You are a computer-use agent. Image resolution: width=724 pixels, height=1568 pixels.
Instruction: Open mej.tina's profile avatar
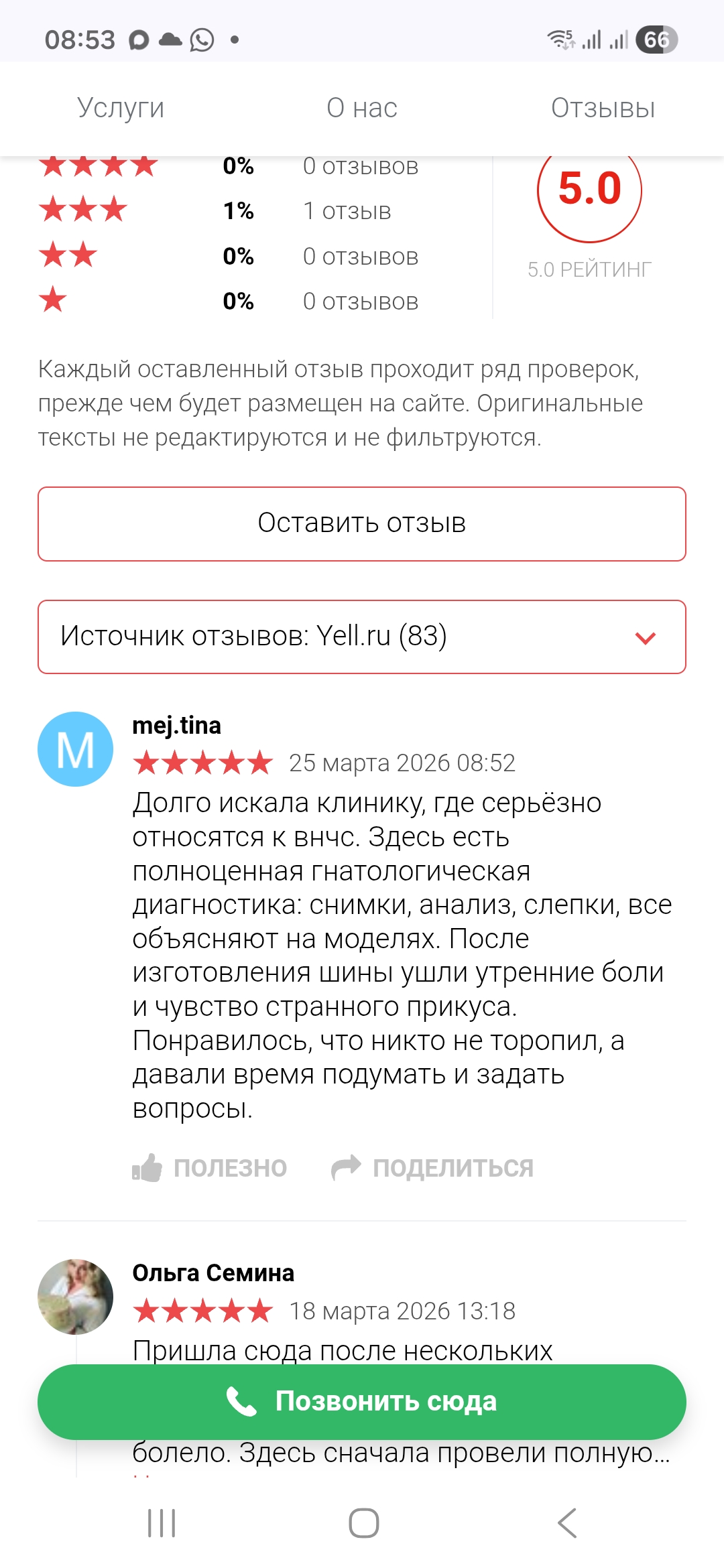(x=75, y=749)
